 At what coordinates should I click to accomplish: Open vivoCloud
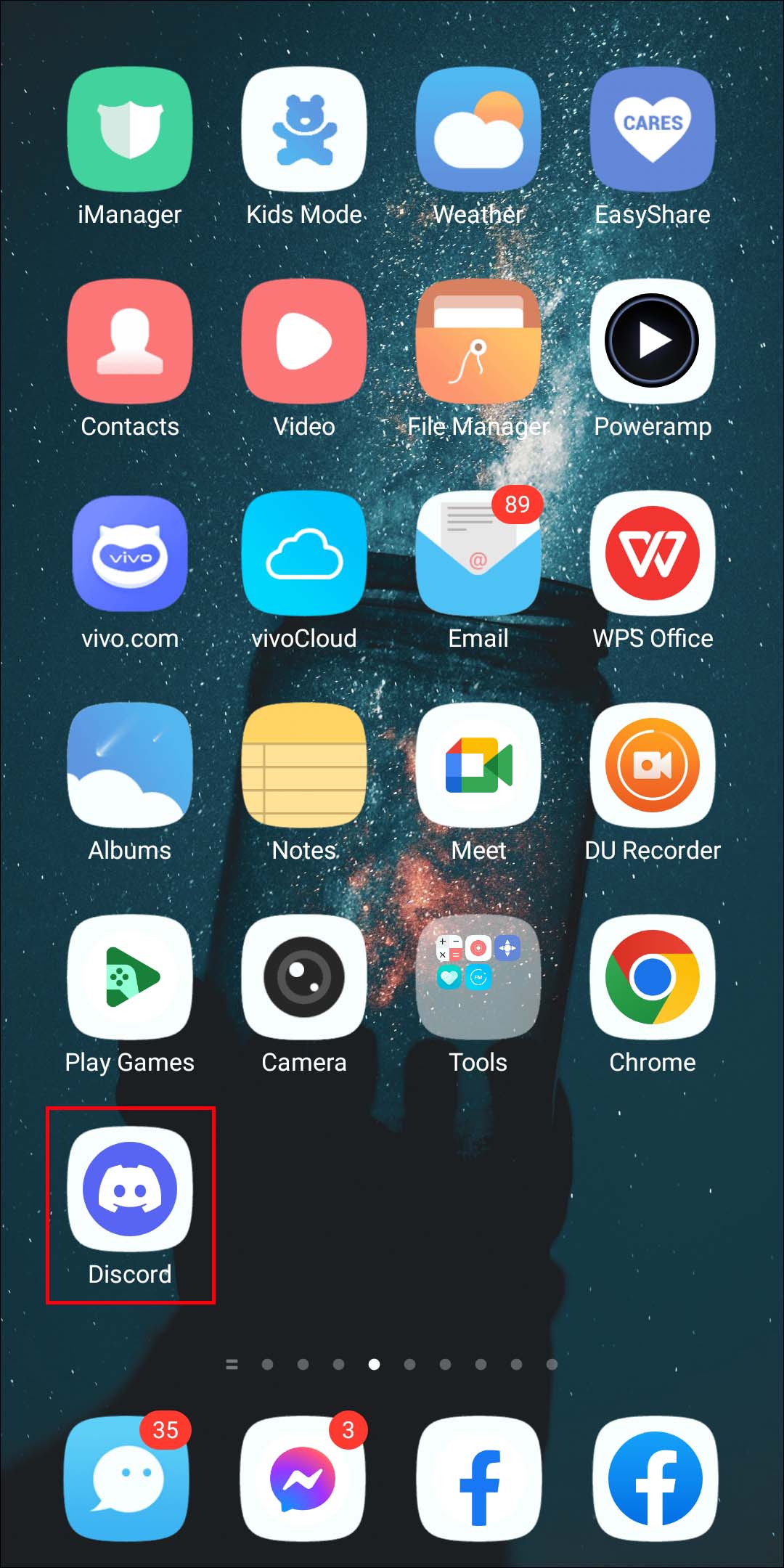[x=304, y=553]
